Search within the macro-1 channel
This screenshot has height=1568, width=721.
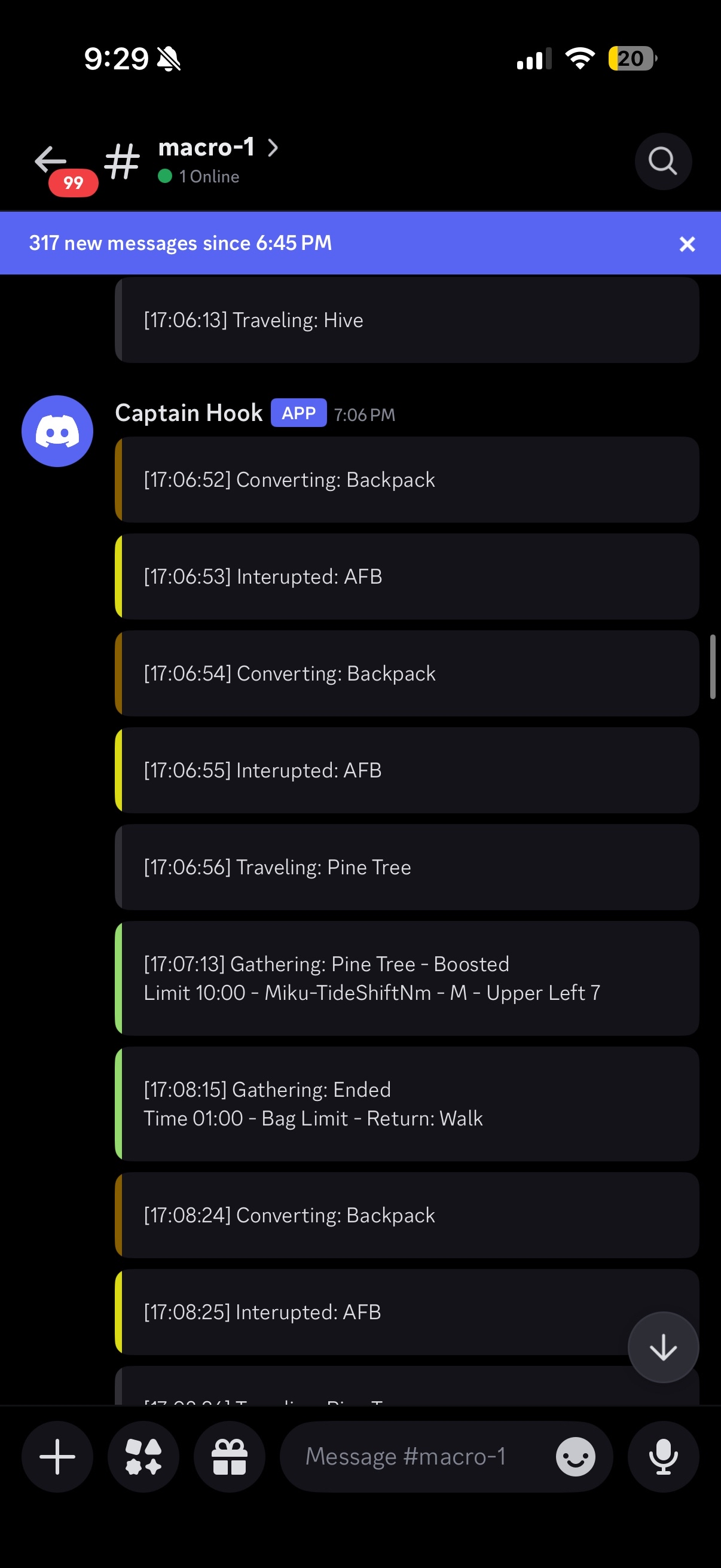tap(662, 161)
